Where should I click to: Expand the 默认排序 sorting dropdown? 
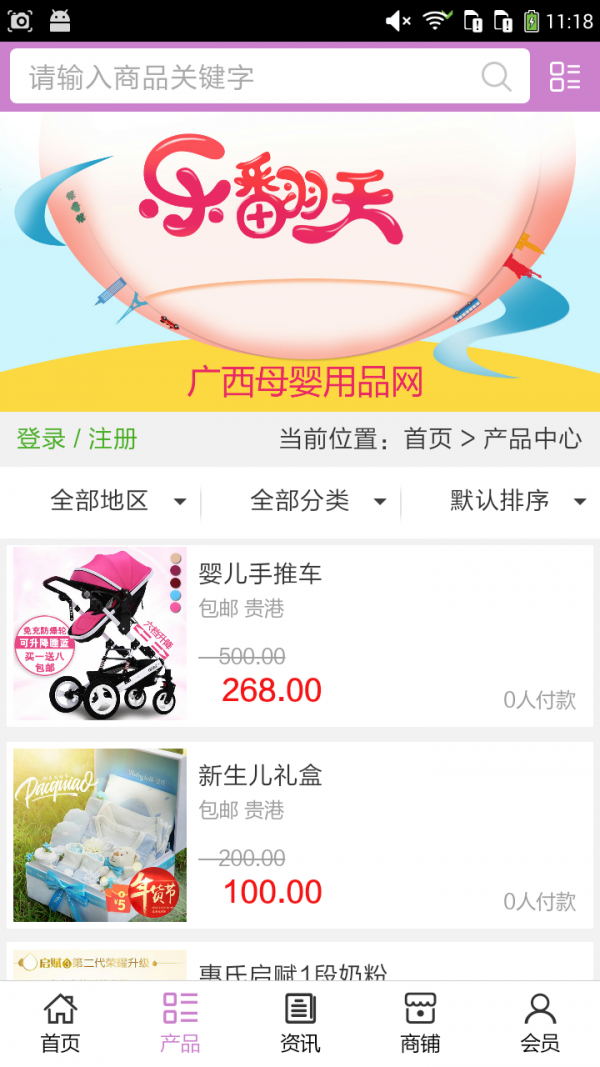click(x=517, y=501)
